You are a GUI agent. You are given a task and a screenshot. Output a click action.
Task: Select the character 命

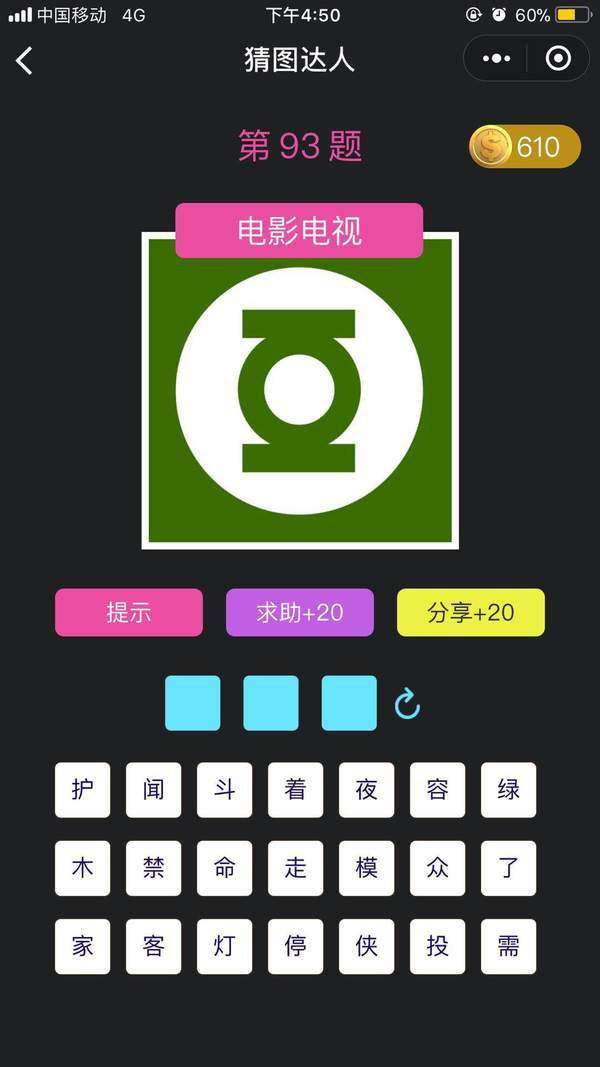225,868
